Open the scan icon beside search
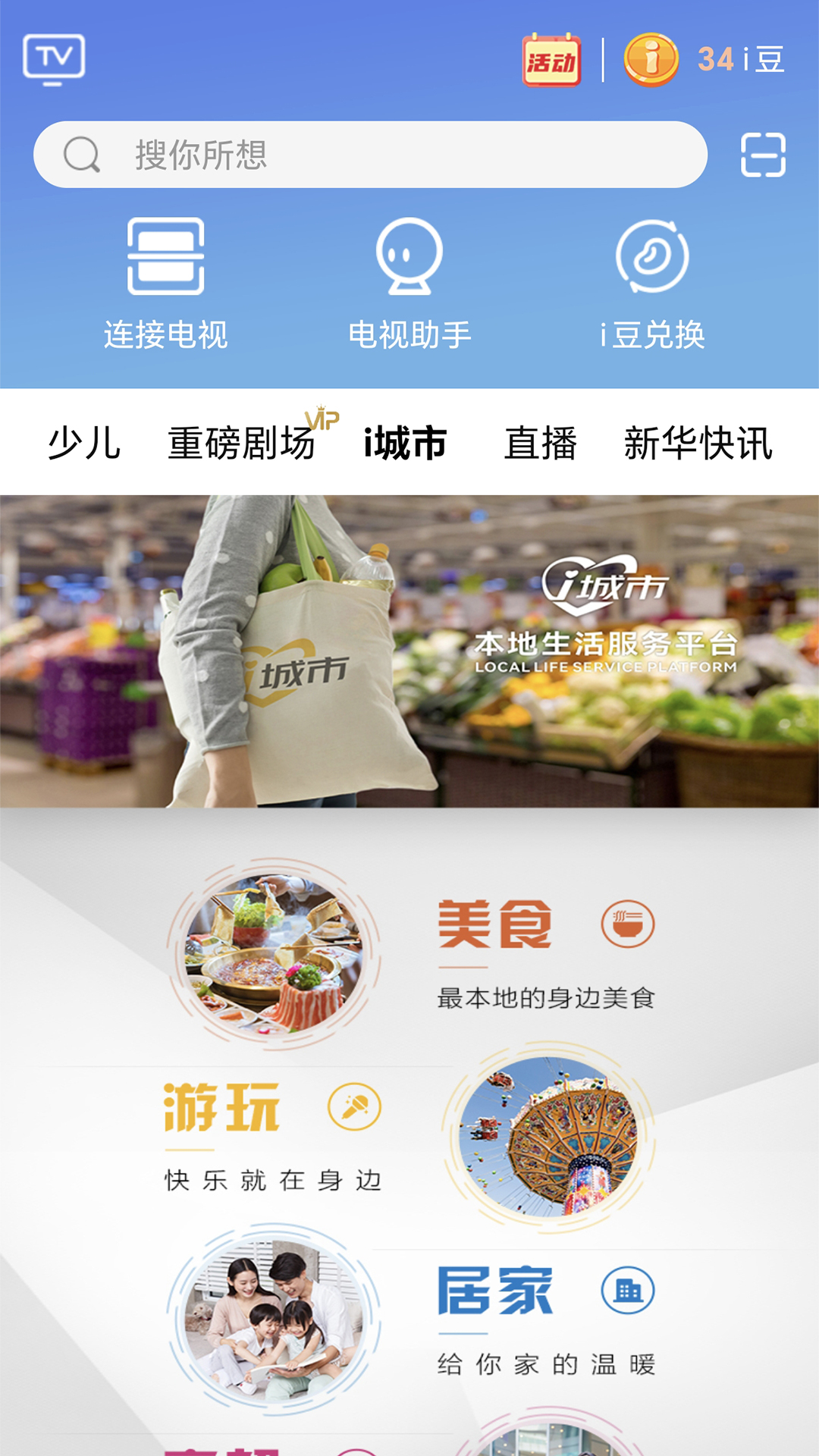819x1456 pixels. (x=763, y=155)
